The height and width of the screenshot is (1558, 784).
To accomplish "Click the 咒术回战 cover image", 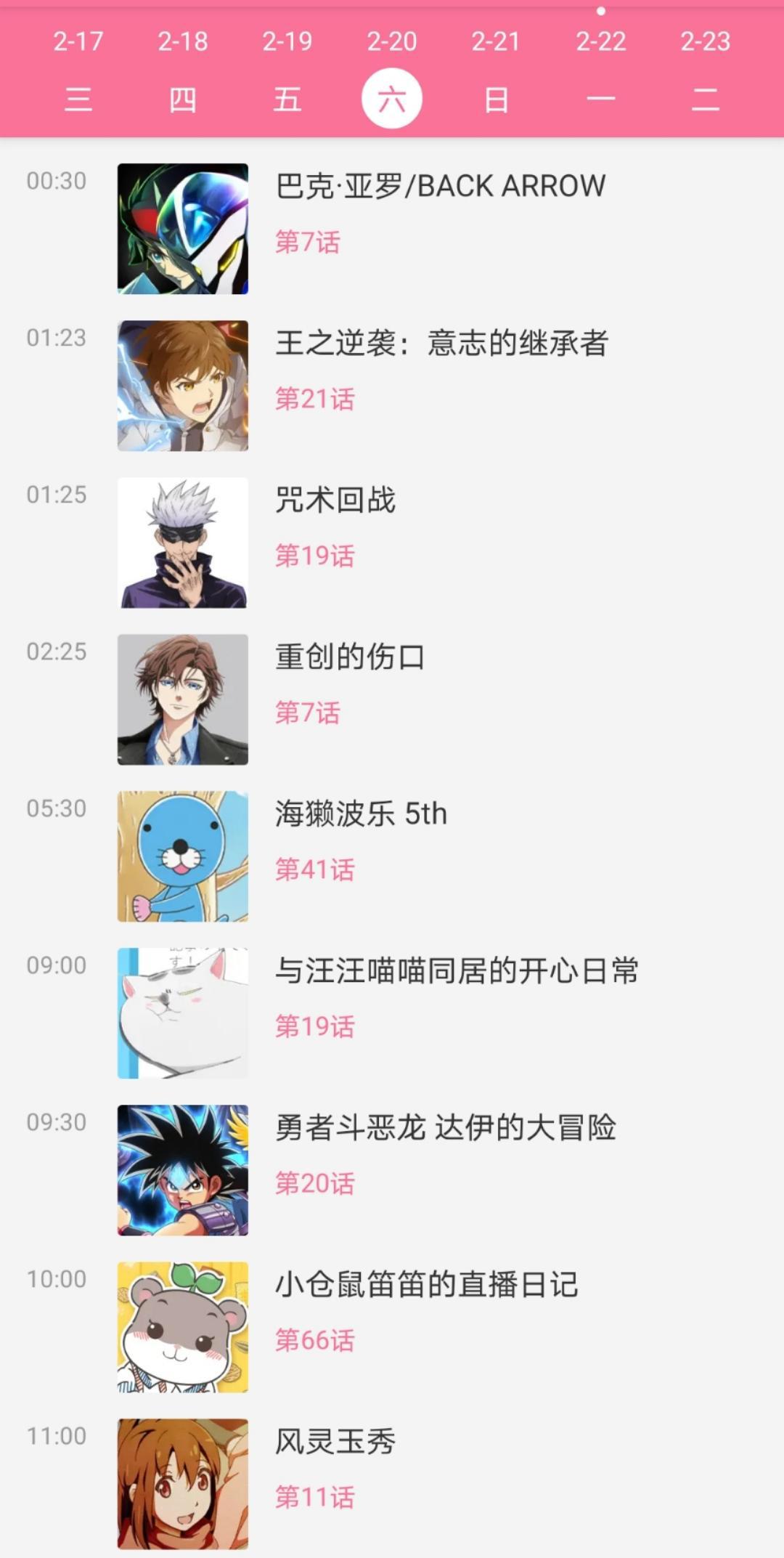I will point(182,543).
